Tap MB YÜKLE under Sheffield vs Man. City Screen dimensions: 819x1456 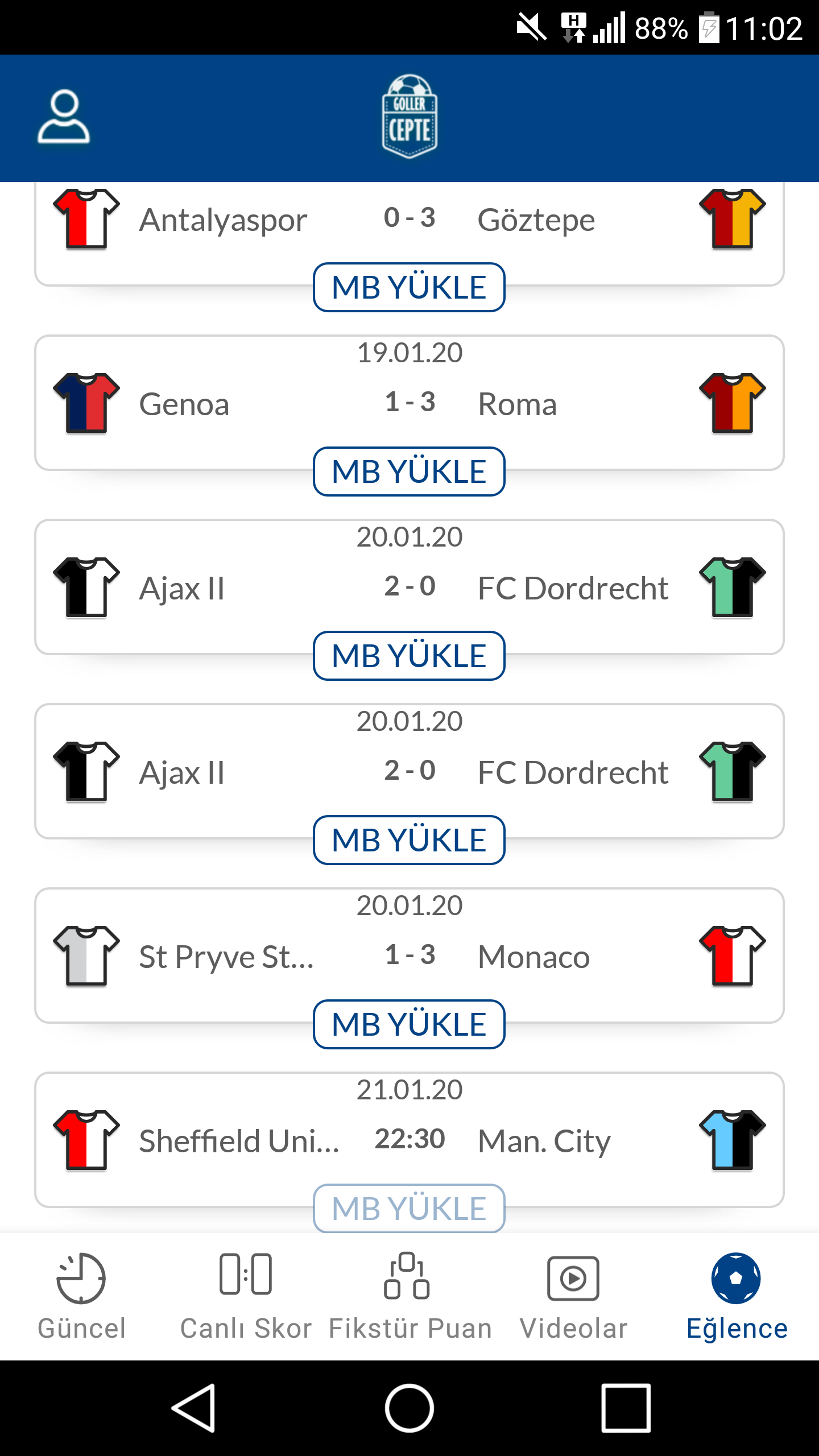(409, 1209)
